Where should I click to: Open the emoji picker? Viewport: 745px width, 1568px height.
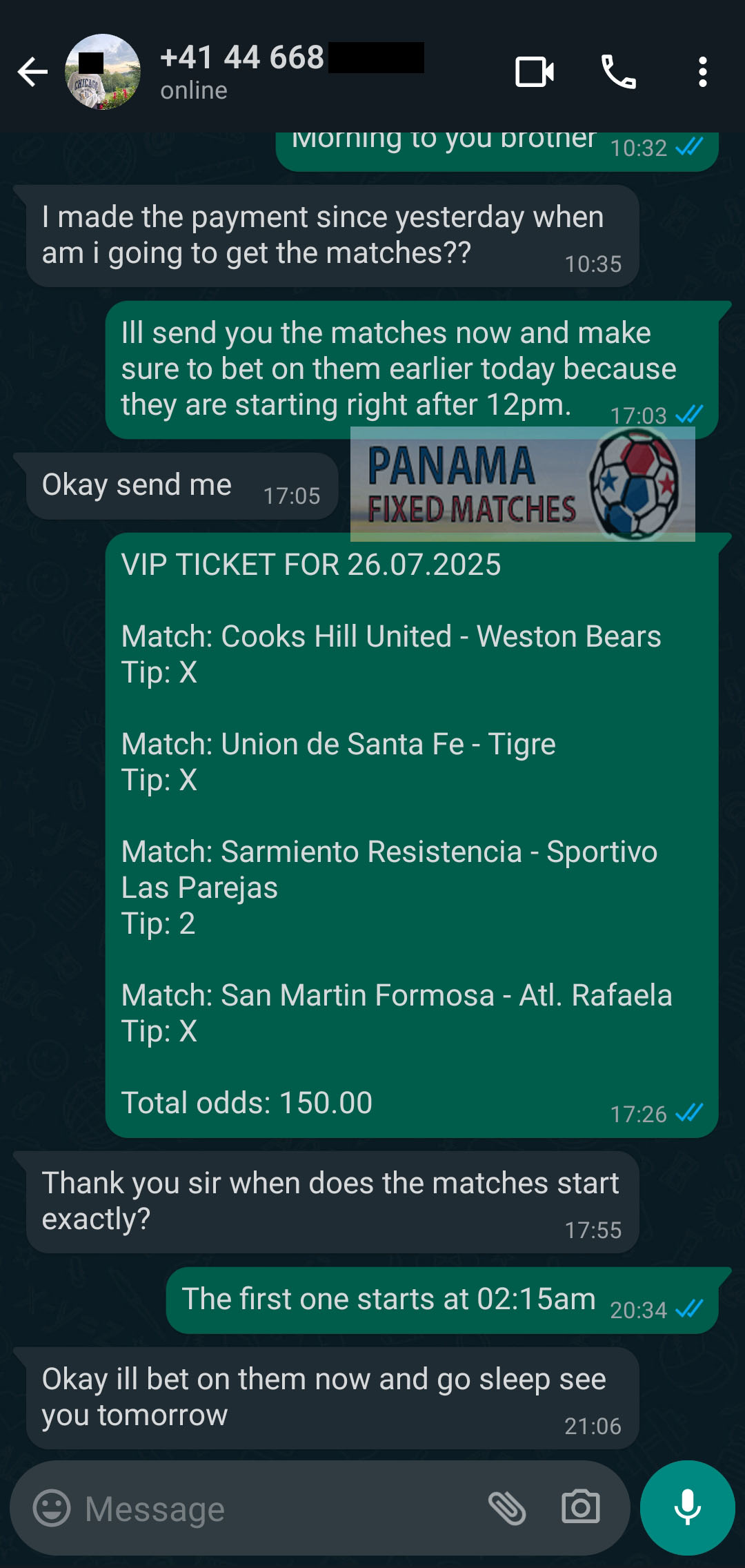pos(52,1508)
